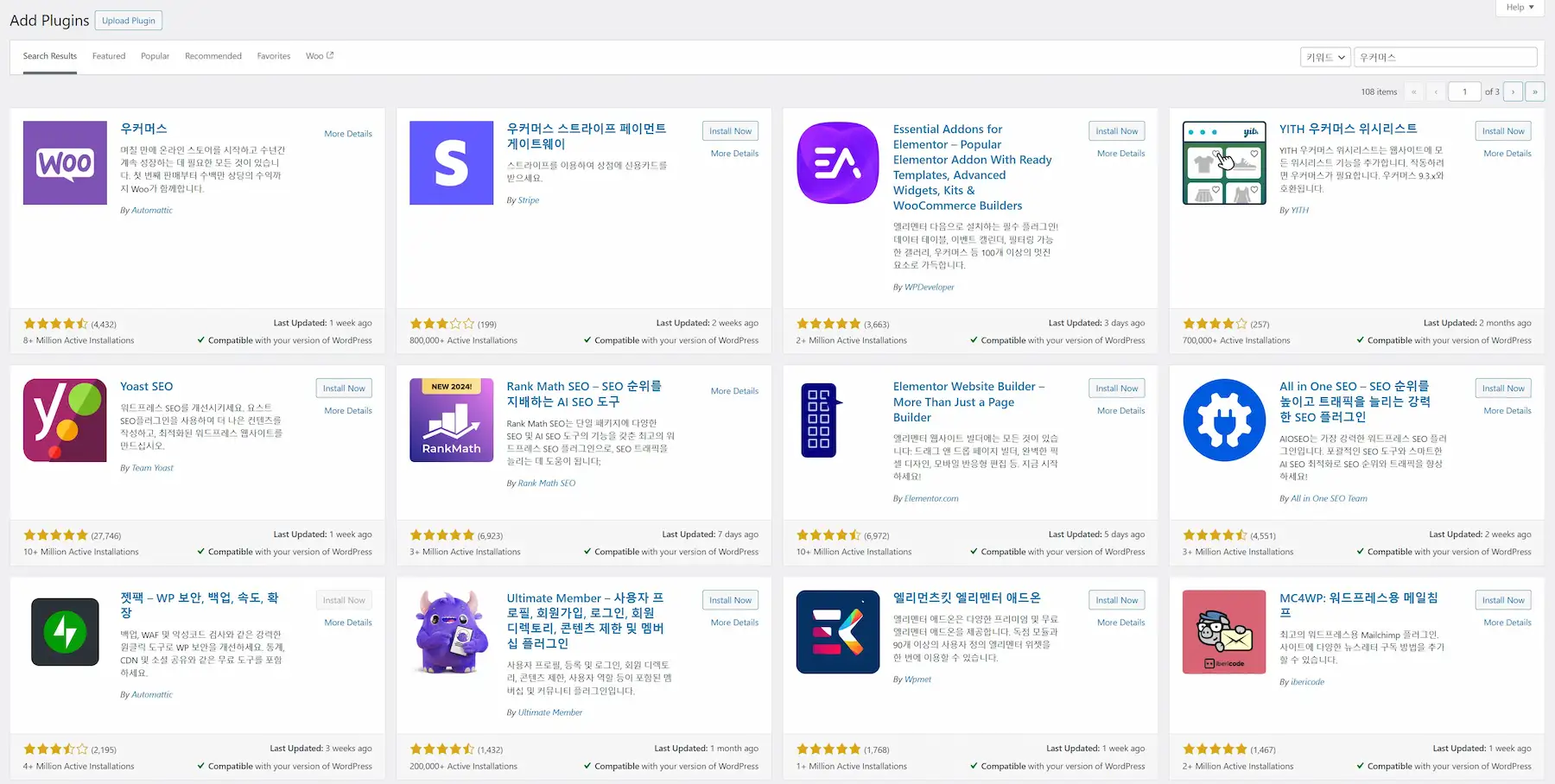This screenshot has height=784, width=1555.
Task: Install Elementor Website Builder
Action: tap(1117, 389)
